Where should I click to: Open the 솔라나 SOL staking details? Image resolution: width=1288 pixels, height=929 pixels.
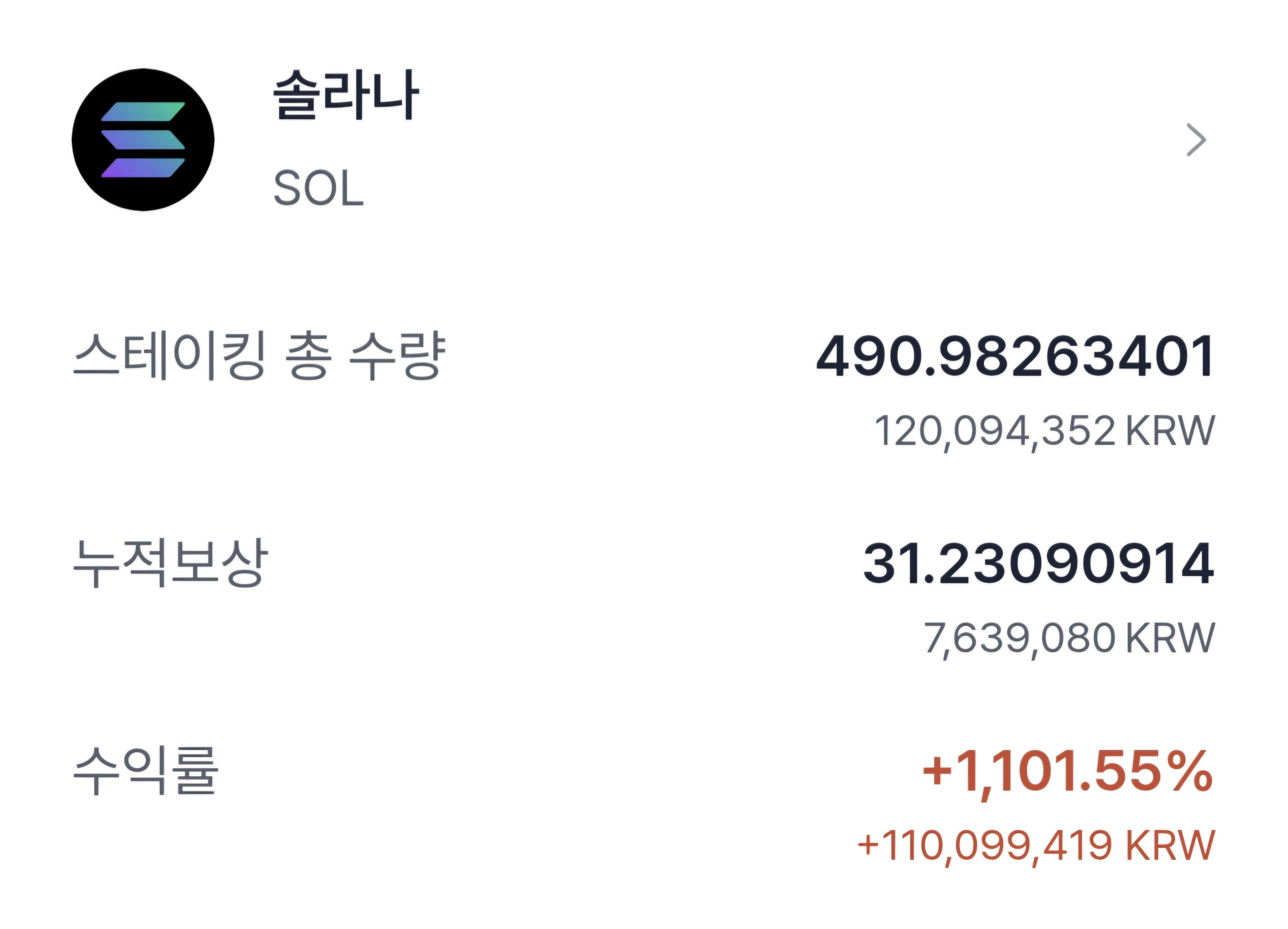[x=1196, y=140]
